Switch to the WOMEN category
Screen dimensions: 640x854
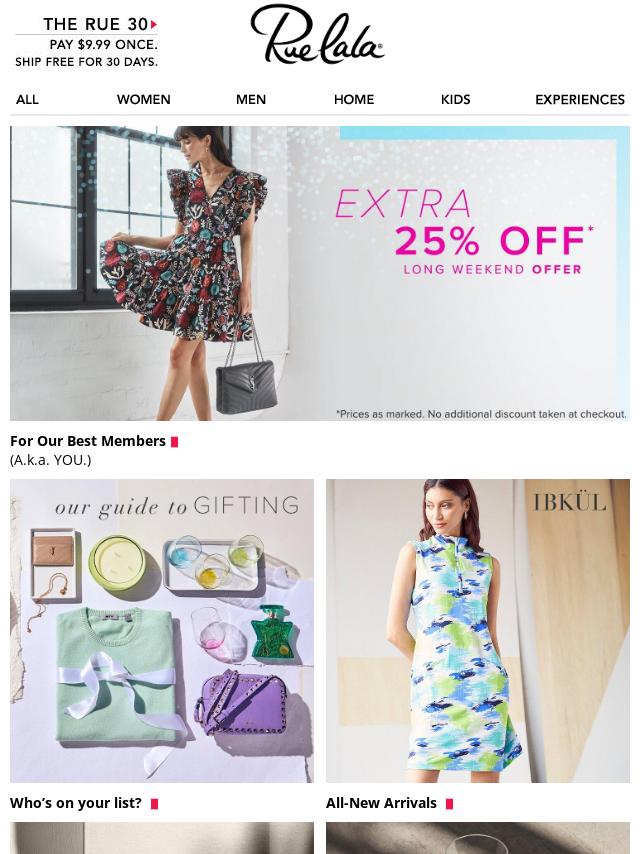coord(143,99)
